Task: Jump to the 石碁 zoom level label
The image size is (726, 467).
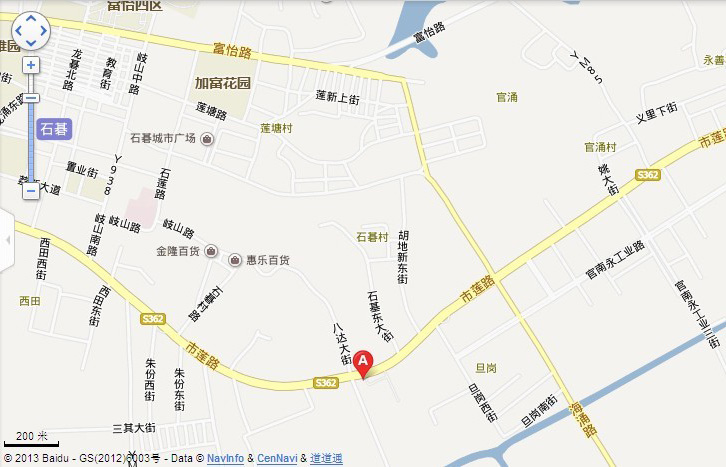Action: pyautogui.click(x=53, y=128)
